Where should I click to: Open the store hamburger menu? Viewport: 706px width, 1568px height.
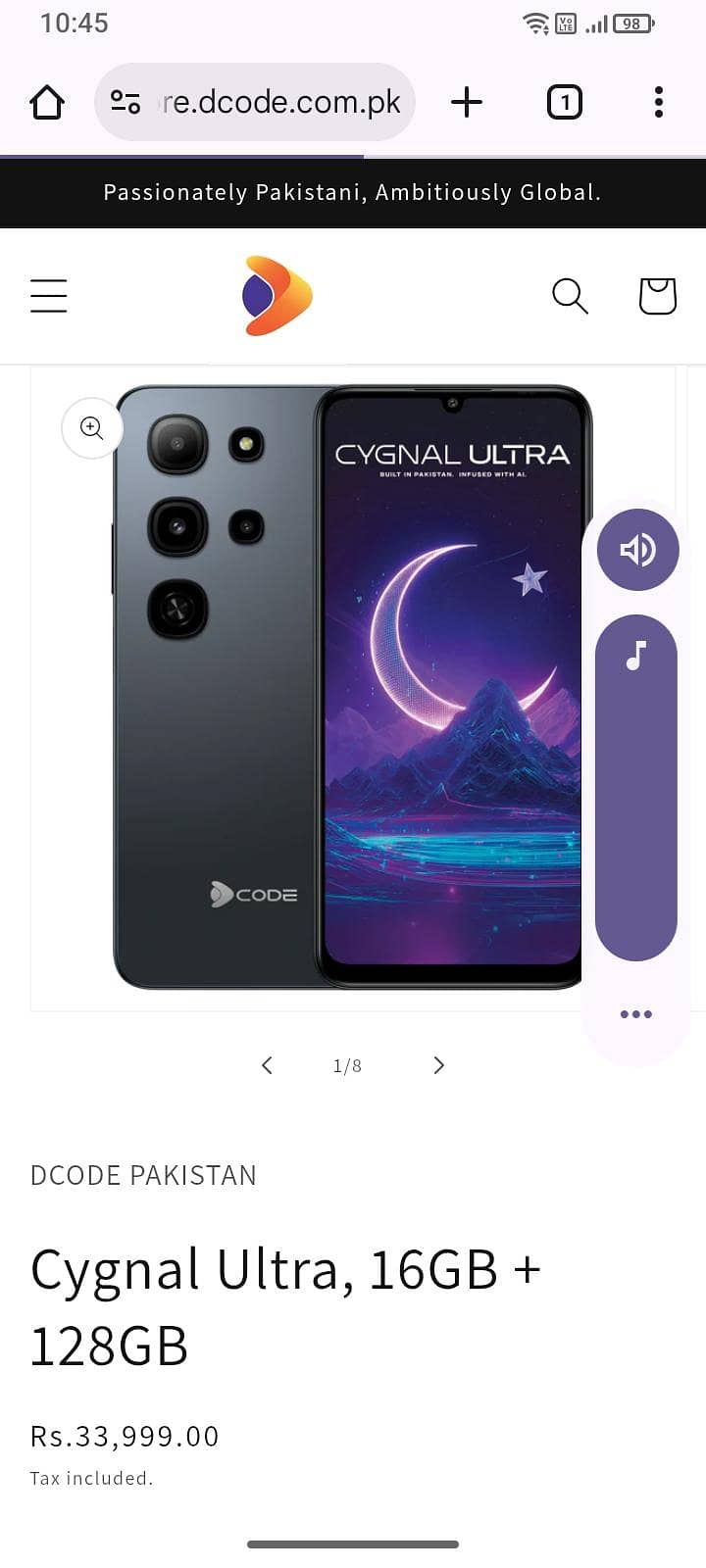coord(48,295)
